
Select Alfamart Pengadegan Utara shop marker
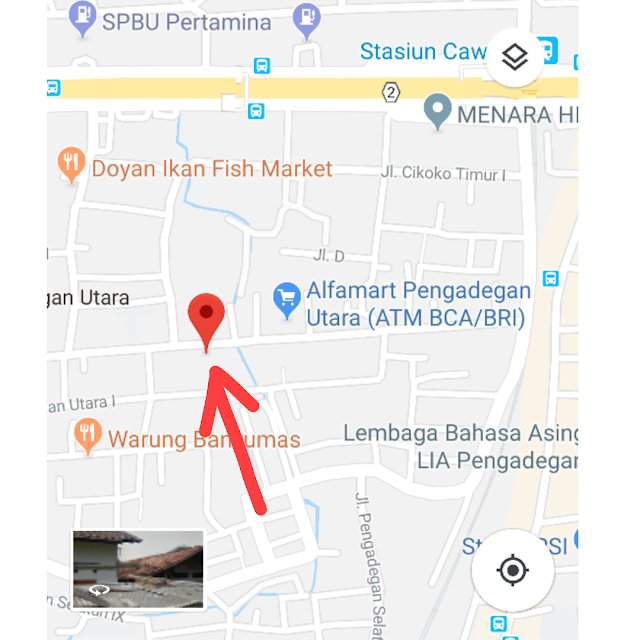[287, 299]
